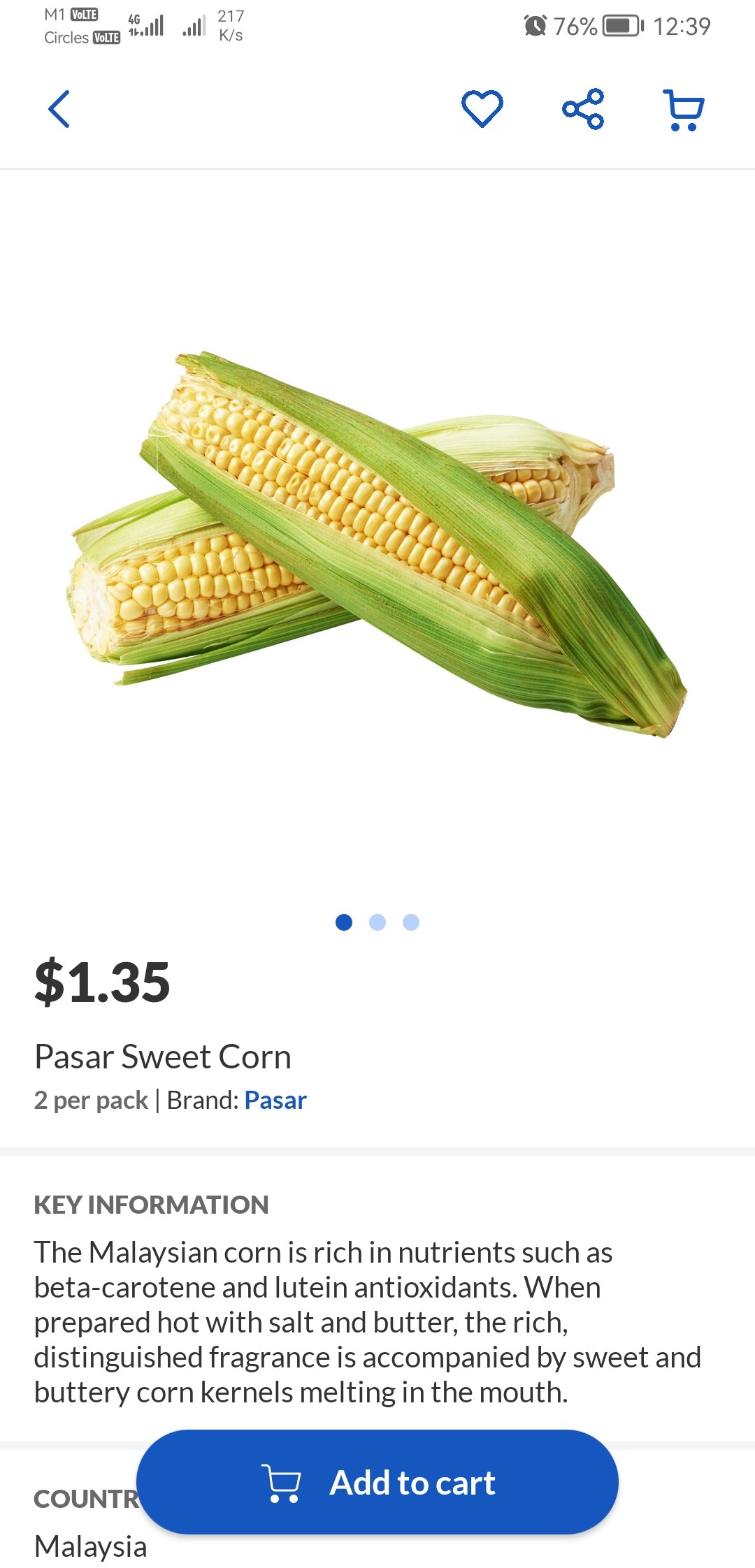View the sweet corn product image
Viewport: 755px width, 1568px height.
tap(377, 545)
